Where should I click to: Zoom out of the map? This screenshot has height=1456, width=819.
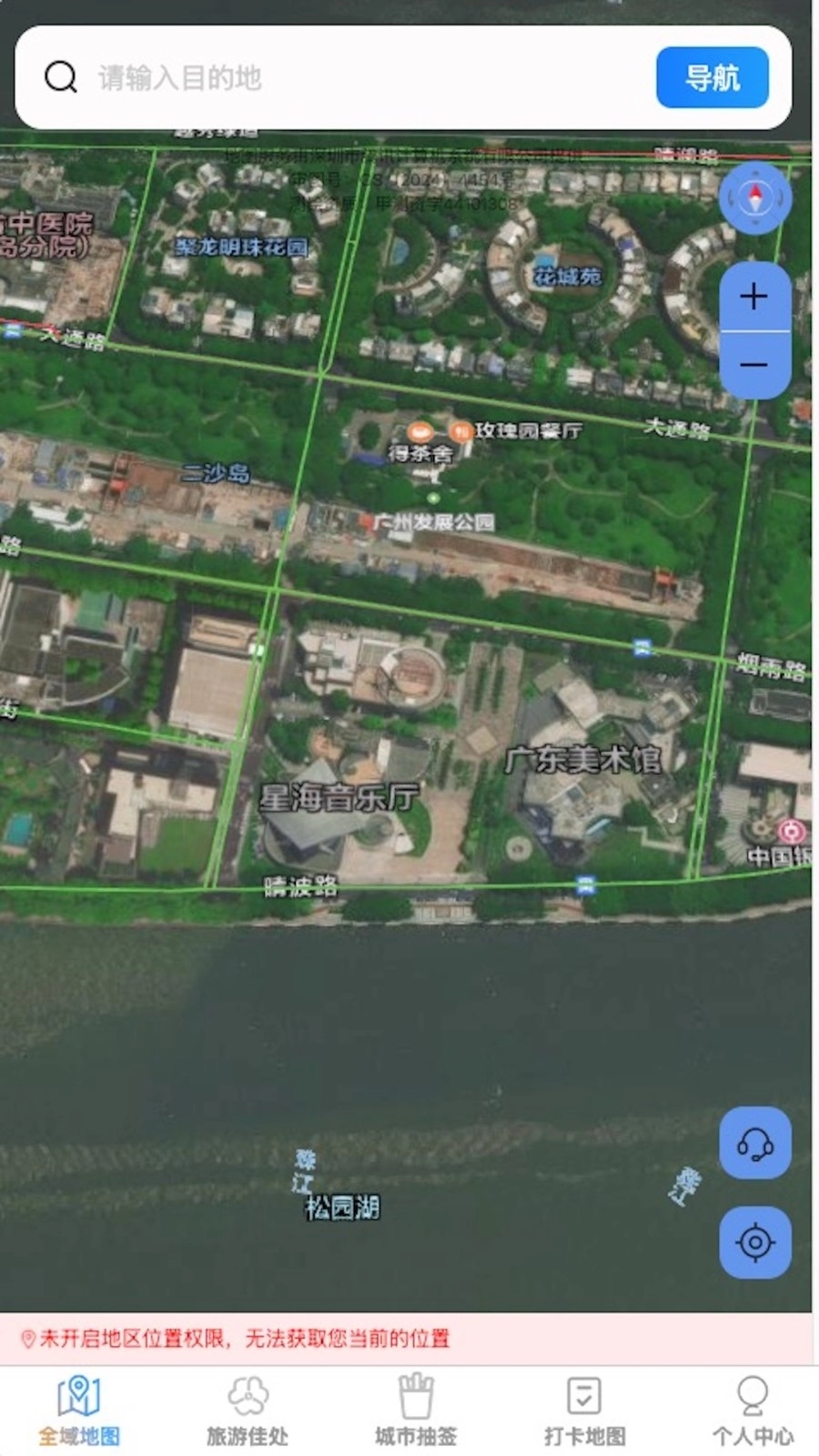click(x=754, y=366)
